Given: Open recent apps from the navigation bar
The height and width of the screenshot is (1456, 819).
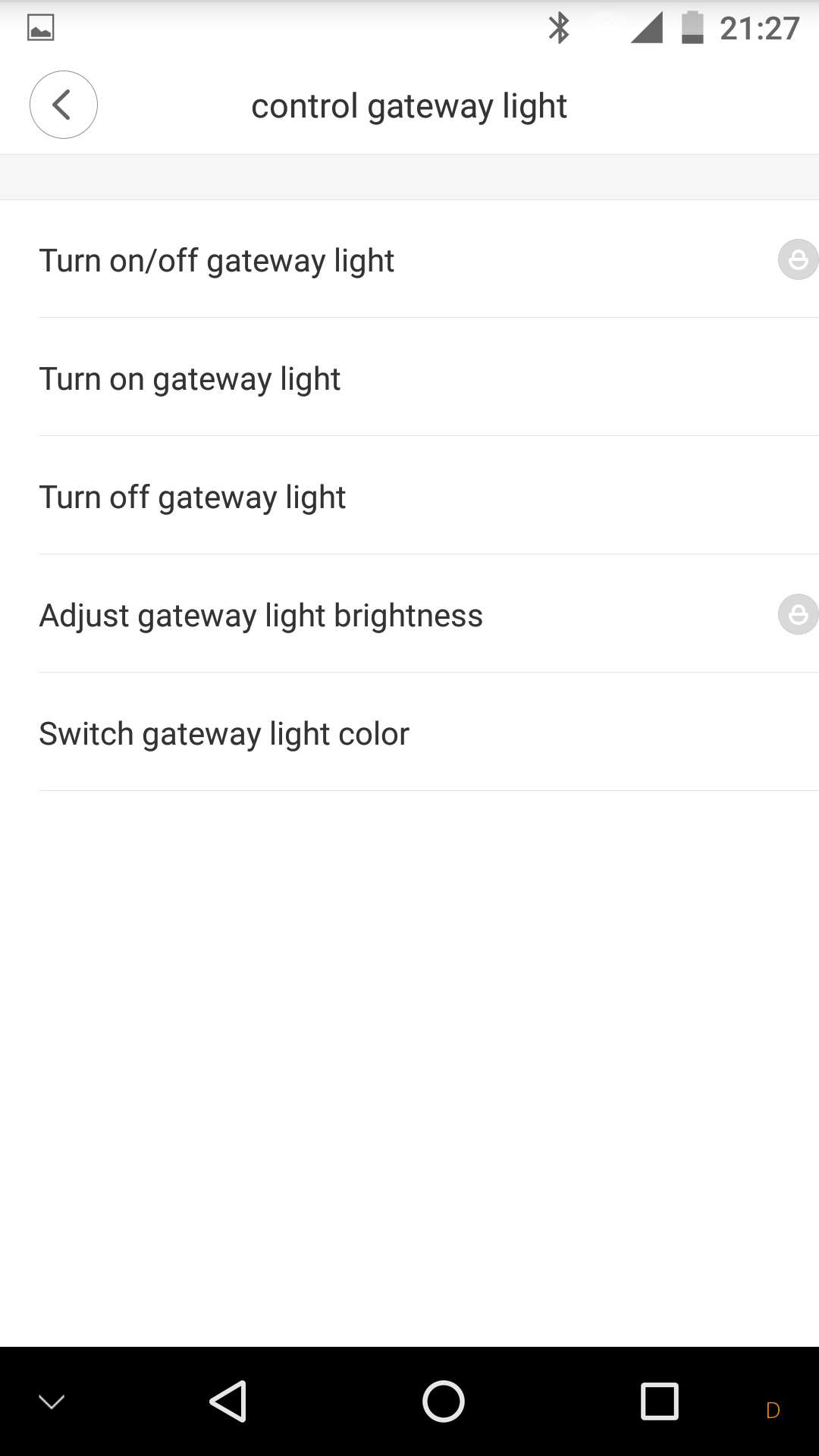Looking at the screenshot, I should [x=659, y=1401].
